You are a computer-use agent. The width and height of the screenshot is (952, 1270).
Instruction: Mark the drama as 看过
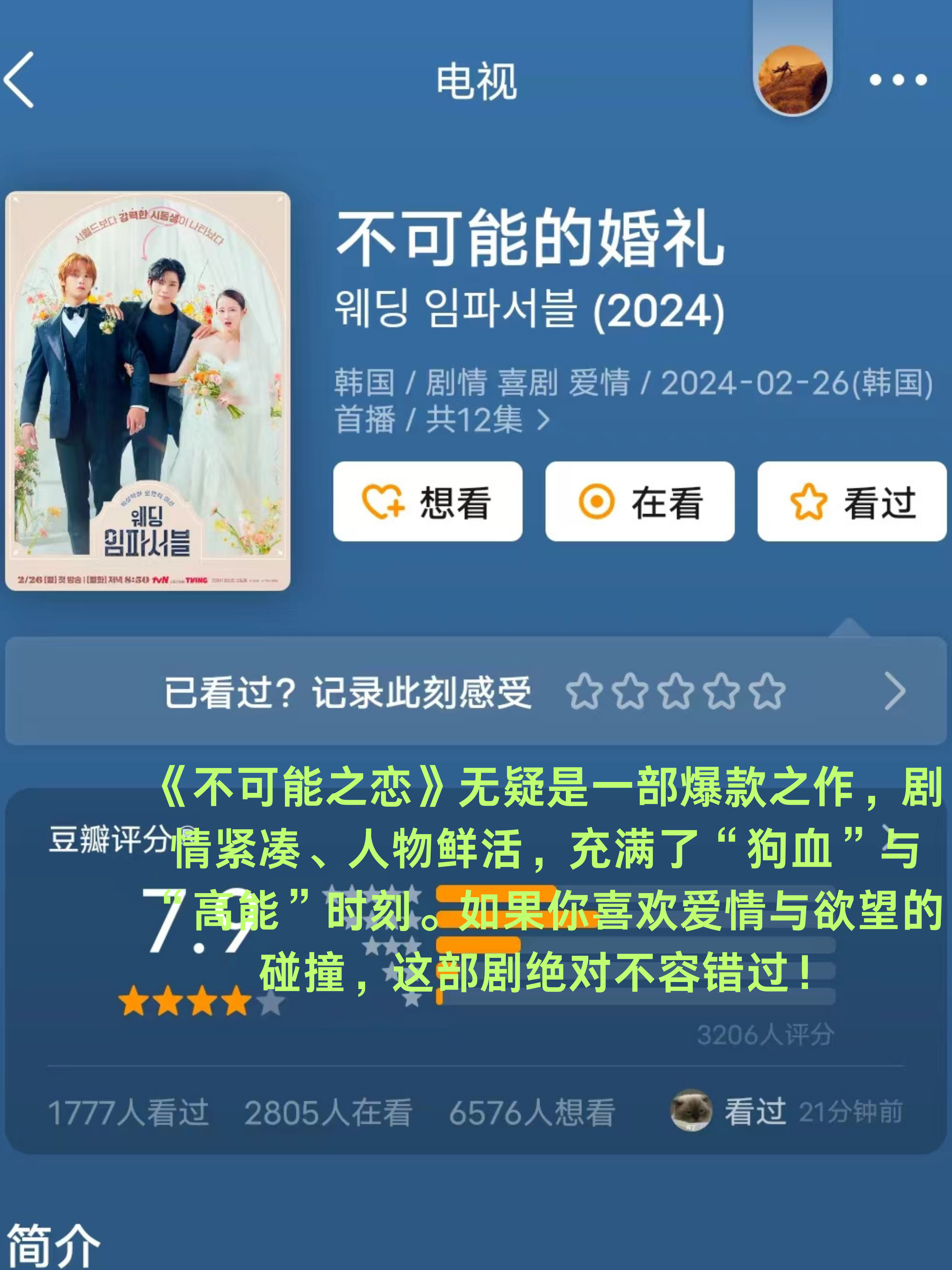(x=852, y=501)
